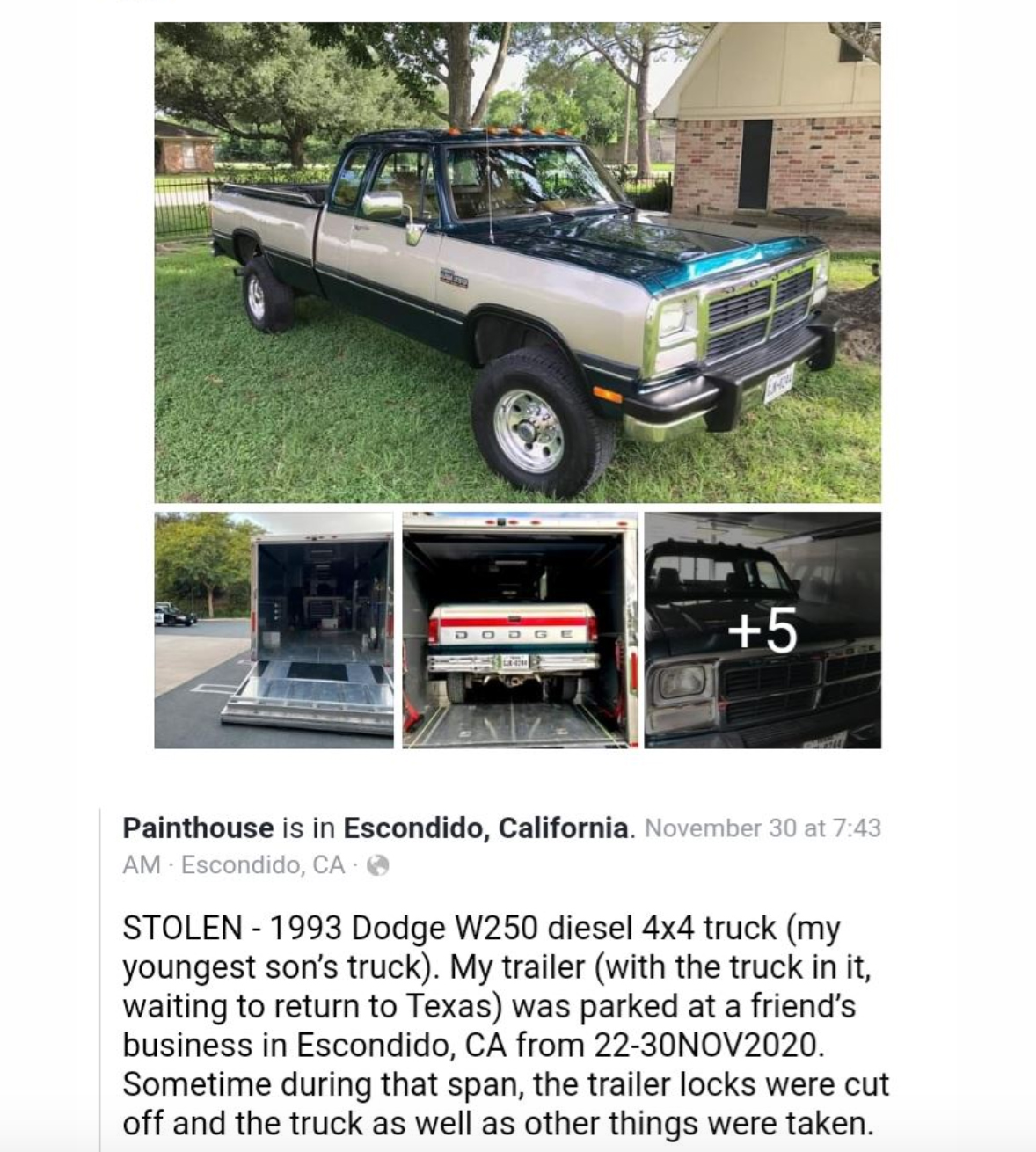
Task: Open the main photo of the Dodge truck
Action: point(517,262)
